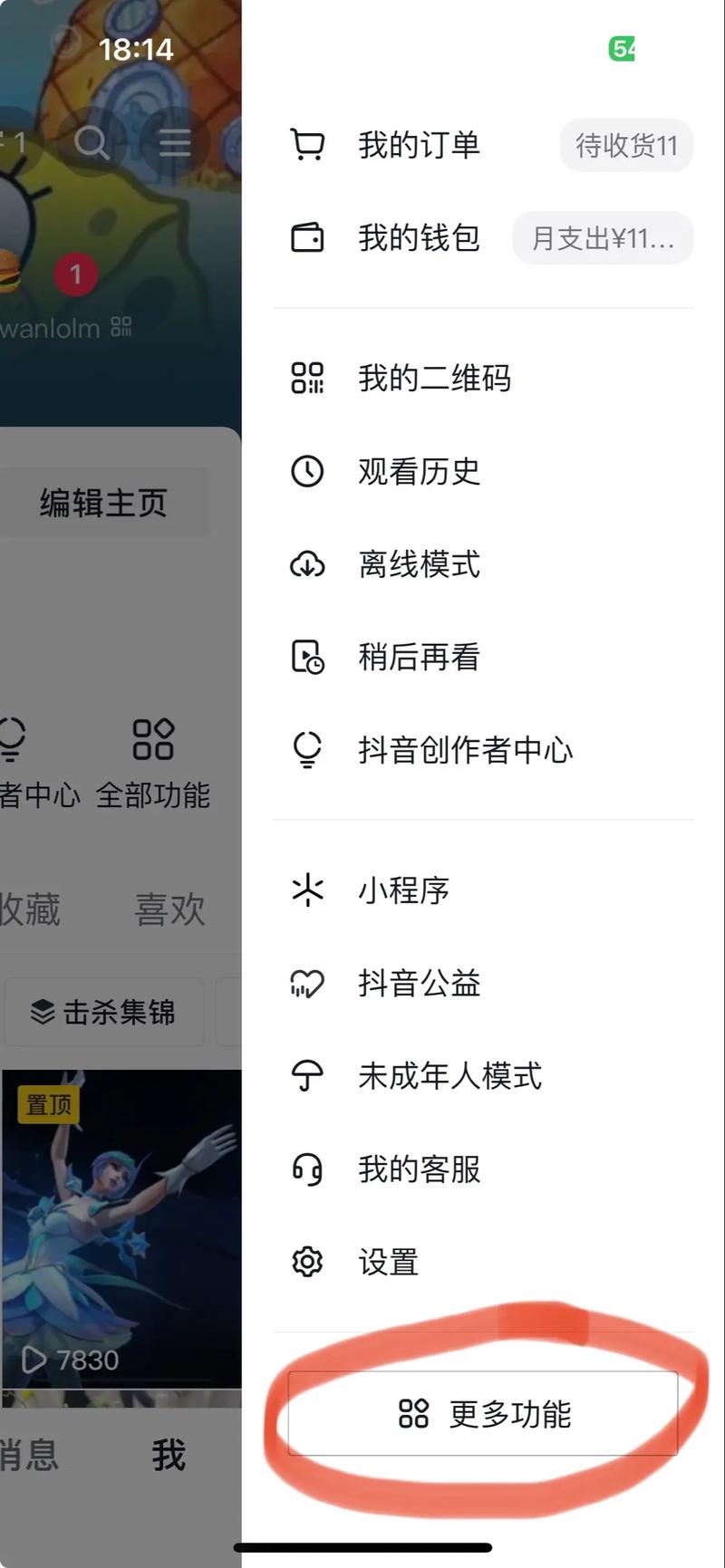Open 我的钱包 (My Wallet)
This screenshot has height=1568, width=725.
418,238
